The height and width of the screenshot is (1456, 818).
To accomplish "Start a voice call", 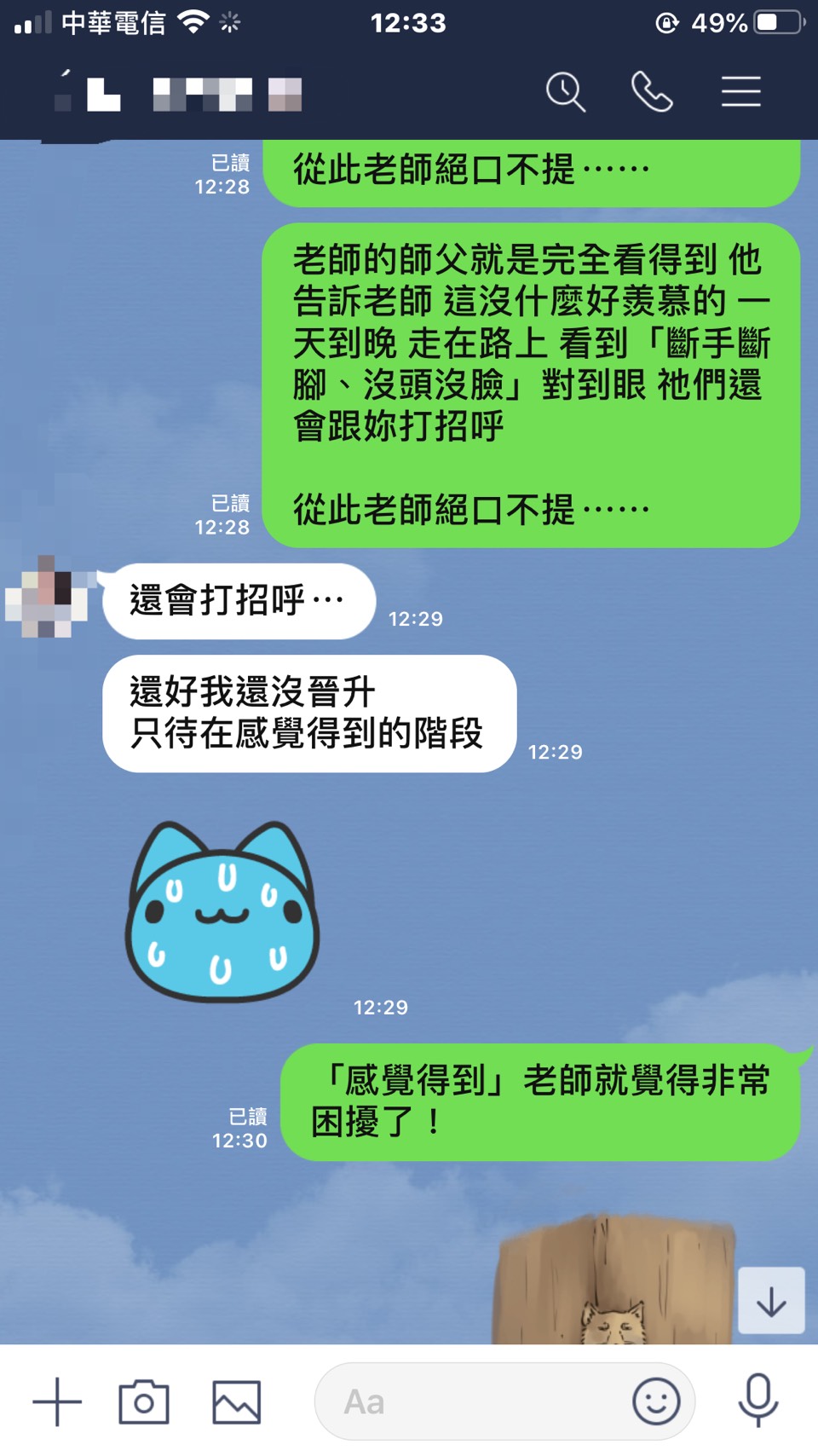I will point(652,92).
